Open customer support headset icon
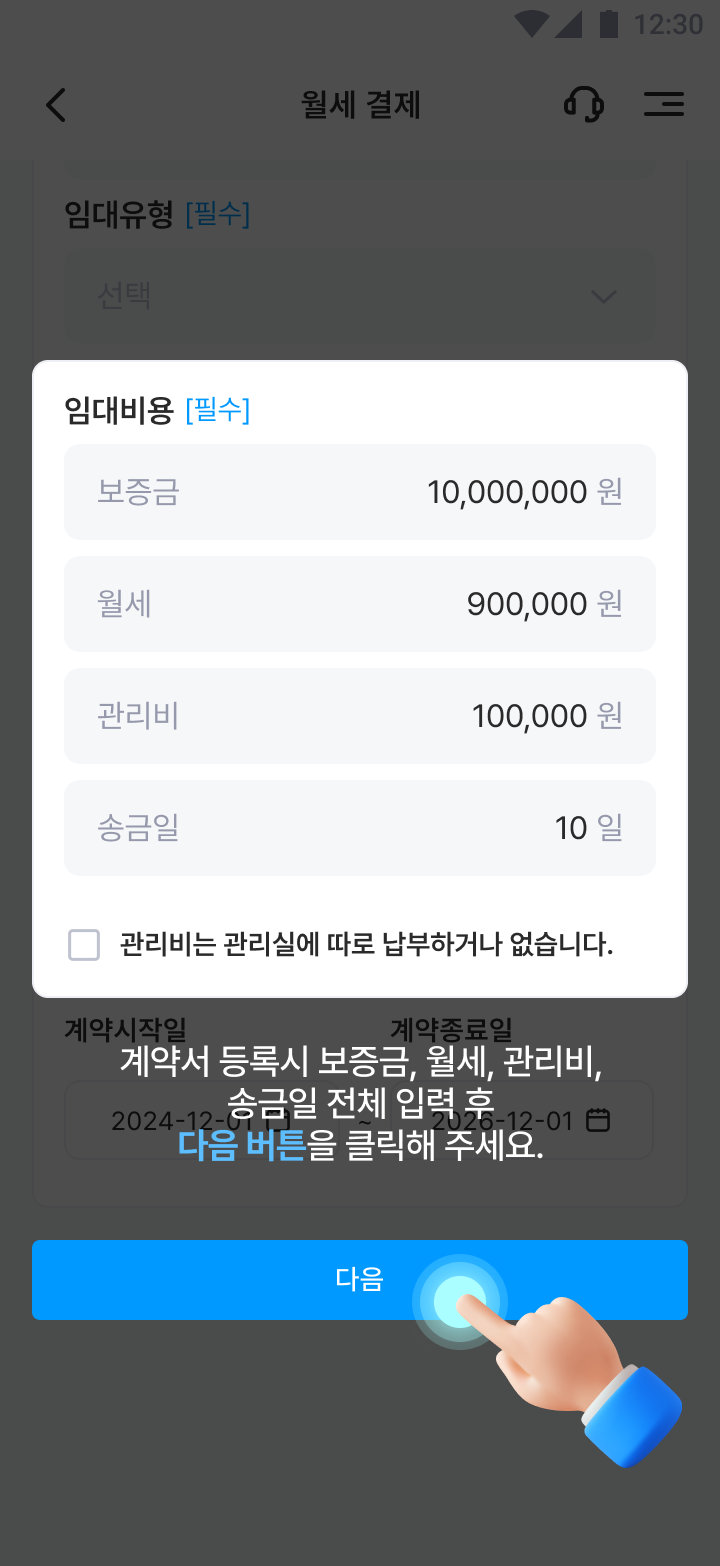The height and width of the screenshot is (1566, 720). pyautogui.click(x=584, y=104)
